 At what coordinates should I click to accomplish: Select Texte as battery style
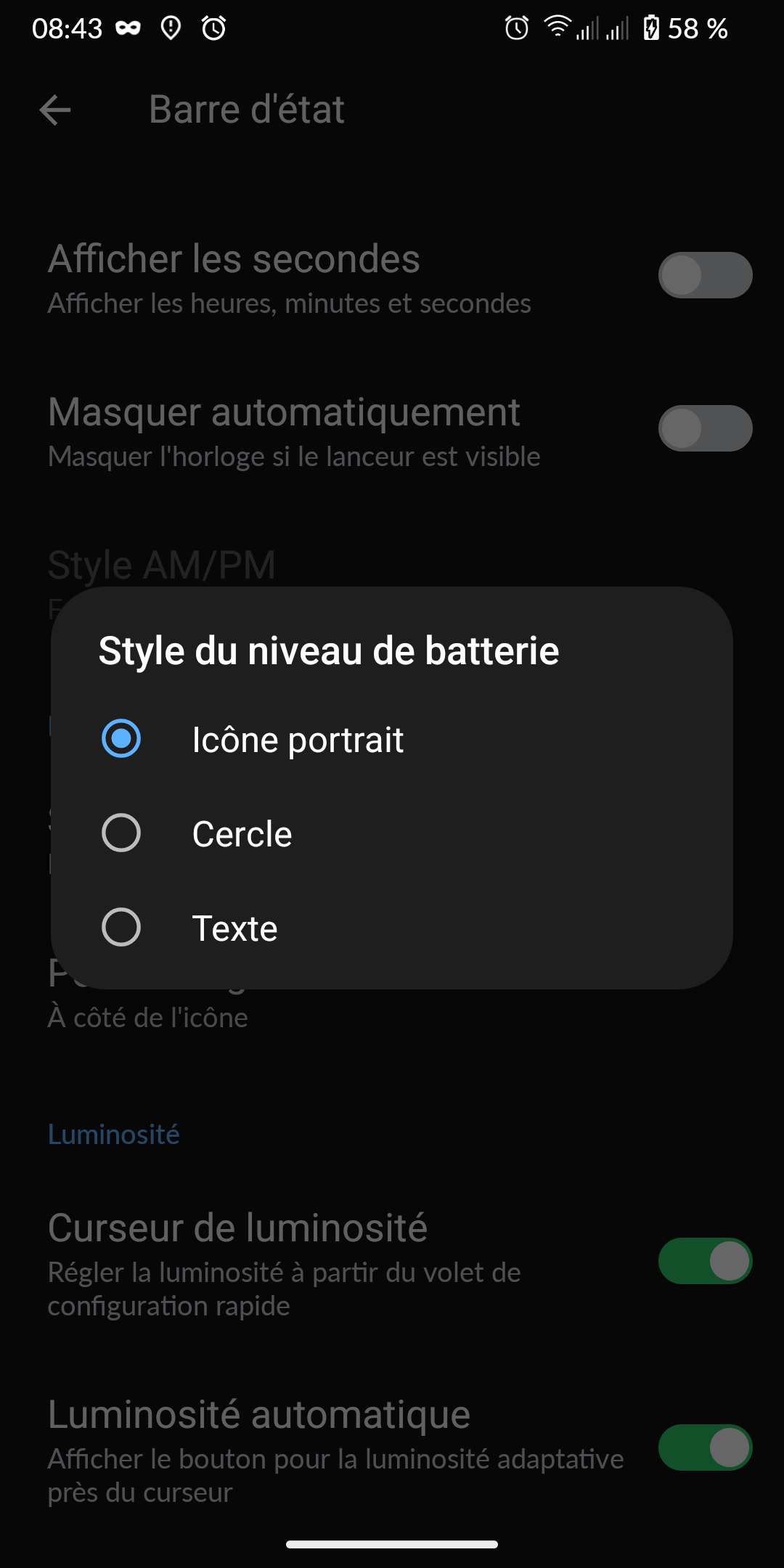pos(392,928)
